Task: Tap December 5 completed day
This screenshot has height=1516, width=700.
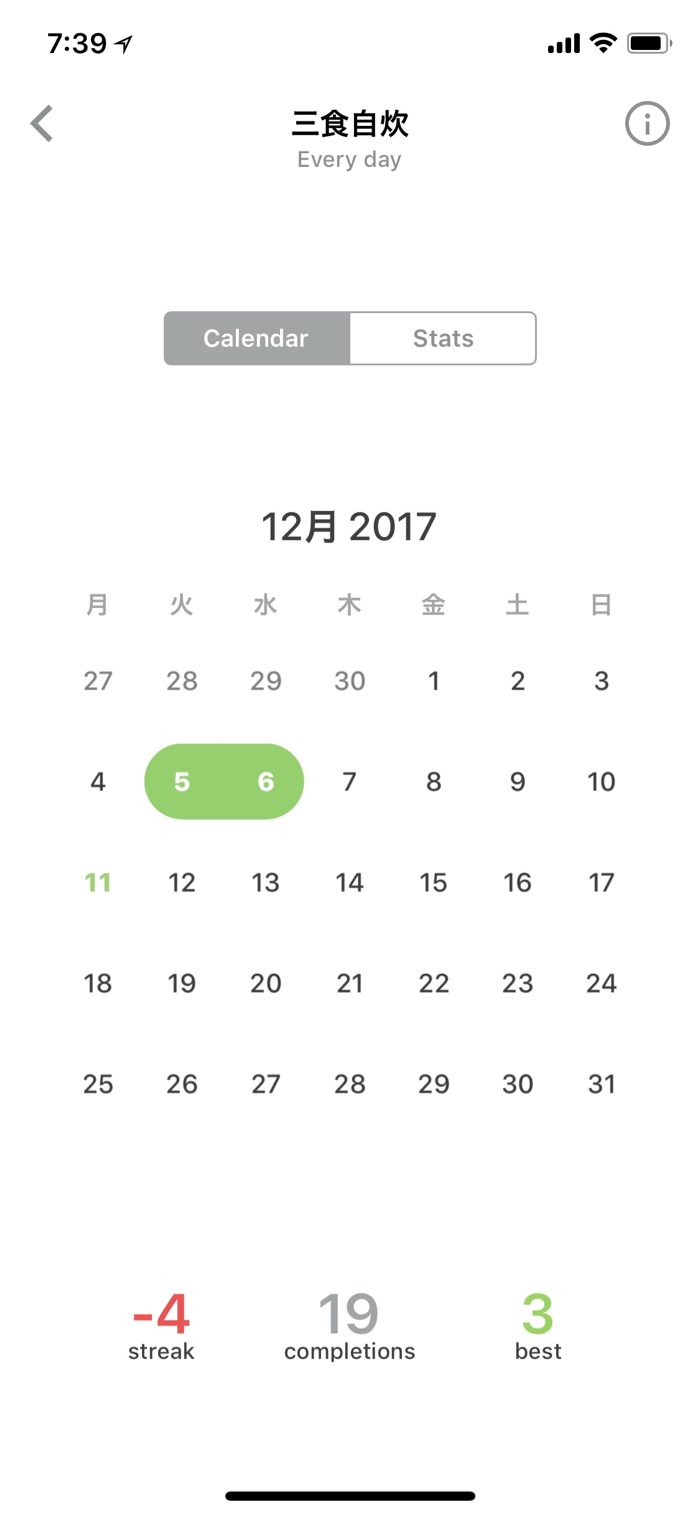Action: tap(182, 781)
